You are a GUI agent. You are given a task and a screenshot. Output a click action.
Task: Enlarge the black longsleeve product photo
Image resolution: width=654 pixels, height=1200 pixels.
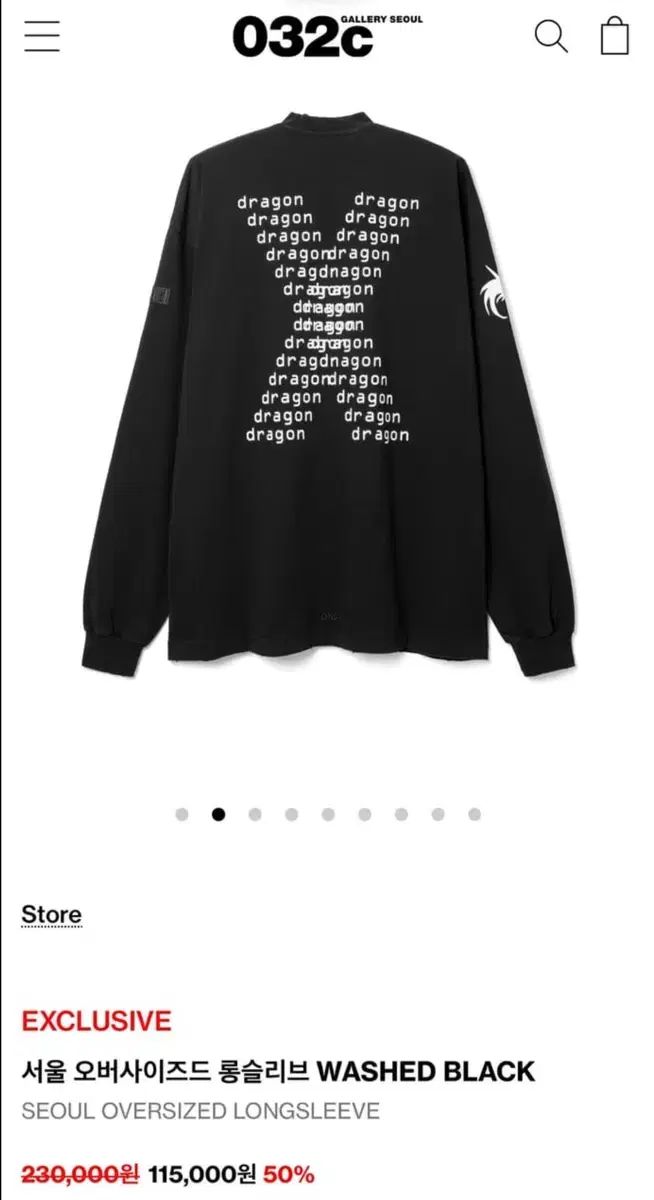327,400
